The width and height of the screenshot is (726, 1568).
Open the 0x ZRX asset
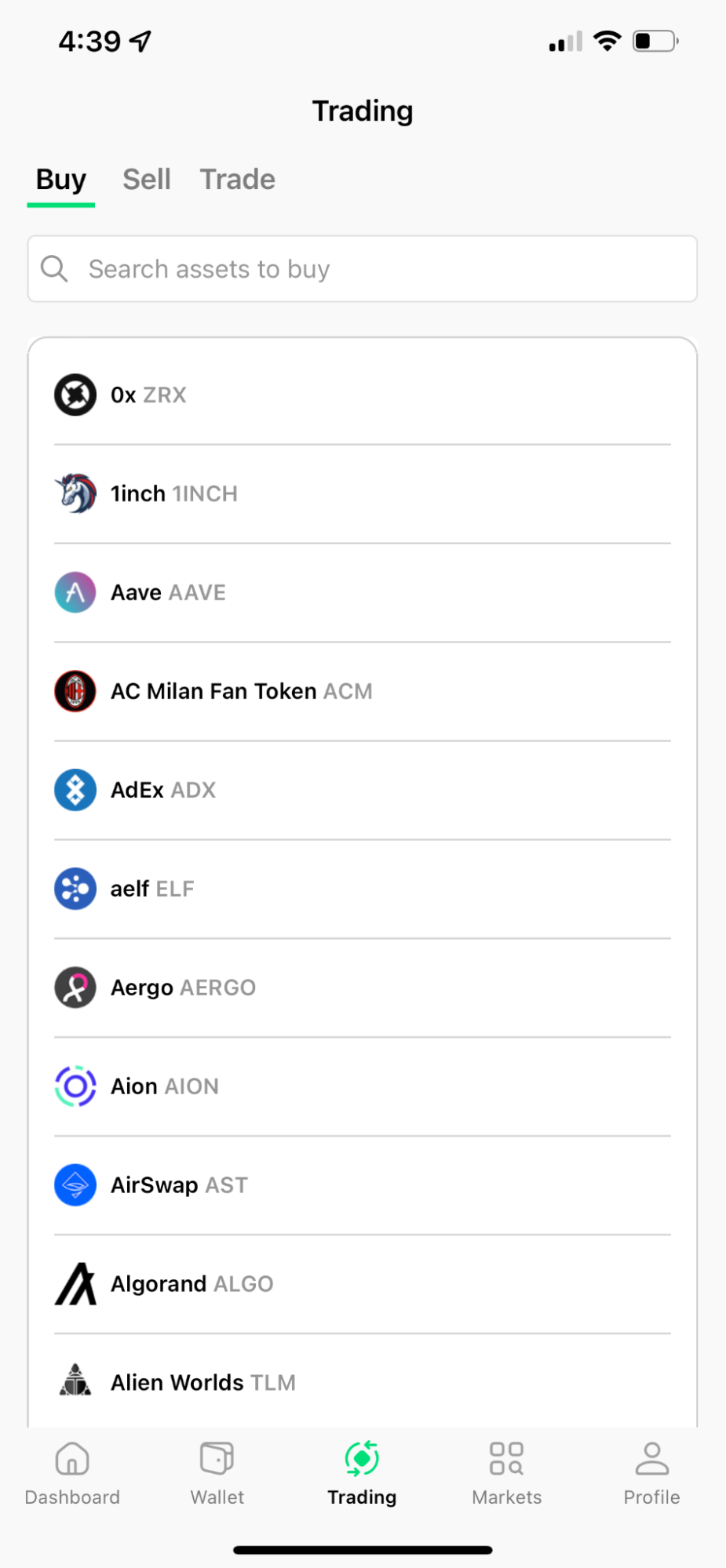click(x=363, y=395)
